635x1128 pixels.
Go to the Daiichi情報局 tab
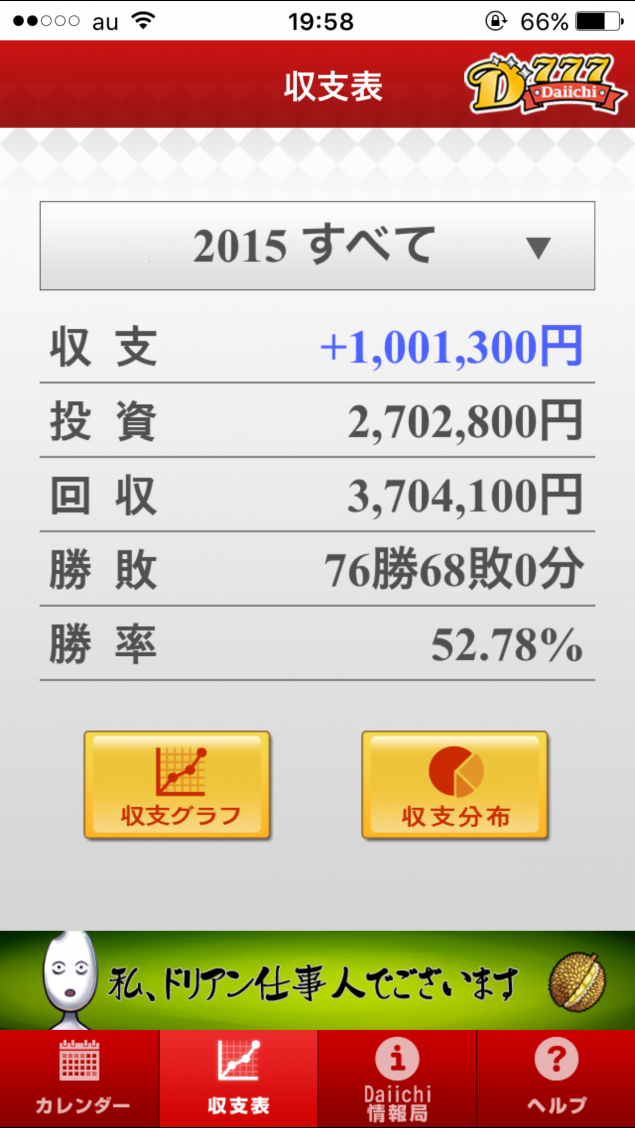pos(397,1078)
